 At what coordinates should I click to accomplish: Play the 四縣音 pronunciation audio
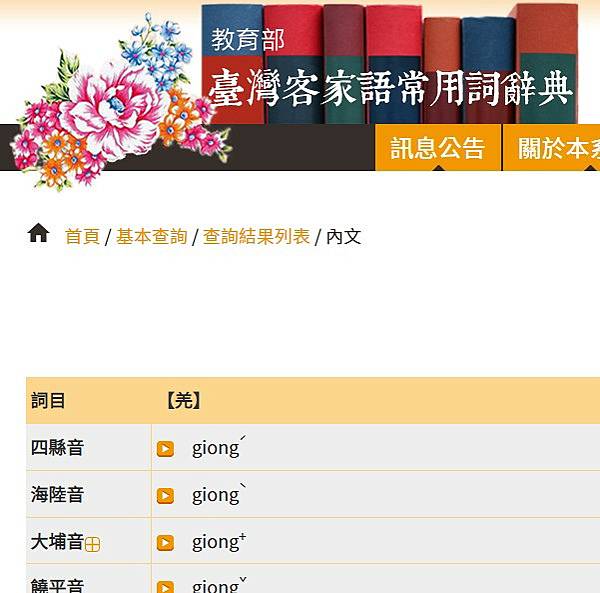(165, 449)
